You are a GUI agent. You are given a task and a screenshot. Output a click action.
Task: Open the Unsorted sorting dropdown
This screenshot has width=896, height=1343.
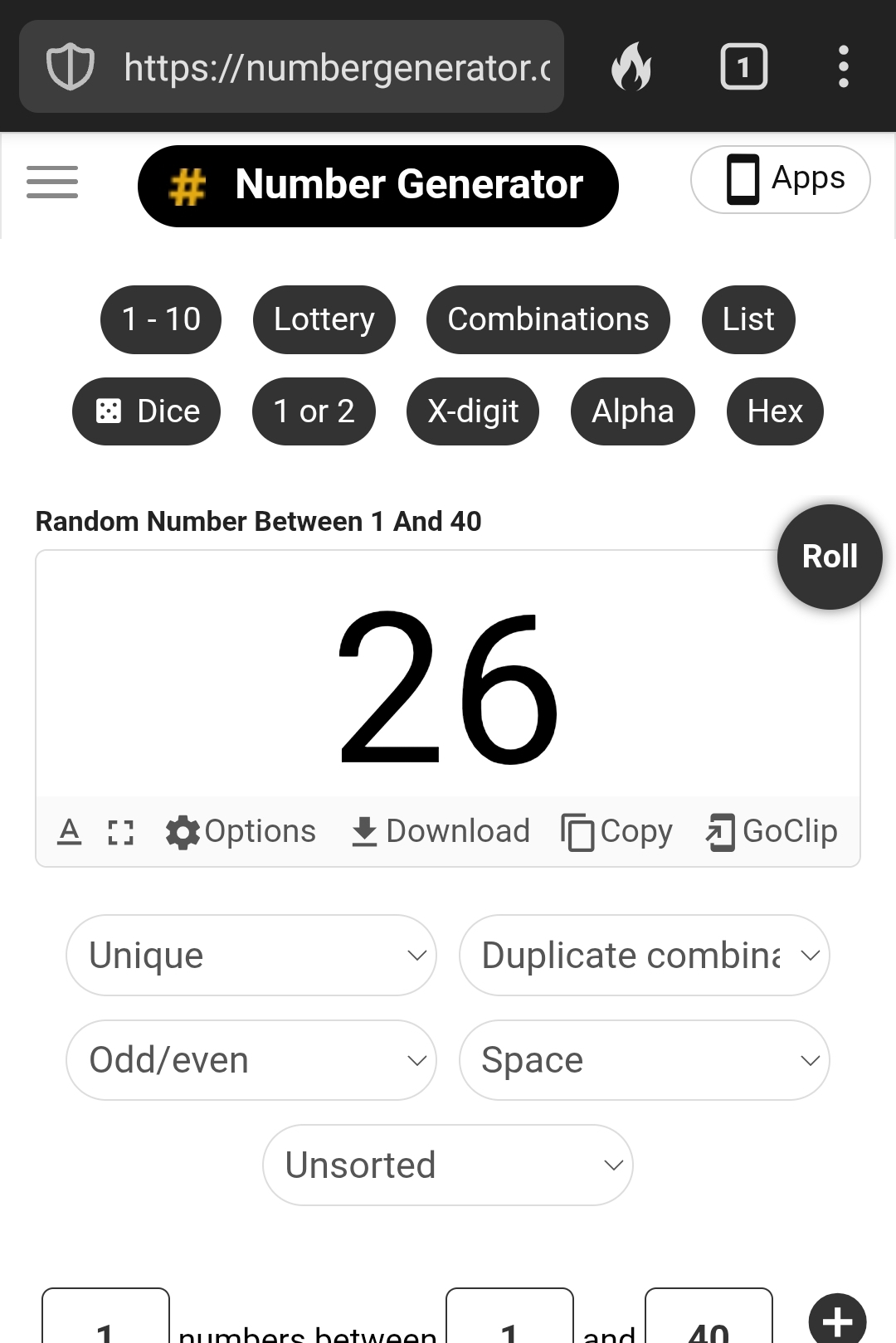pos(448,1165)
